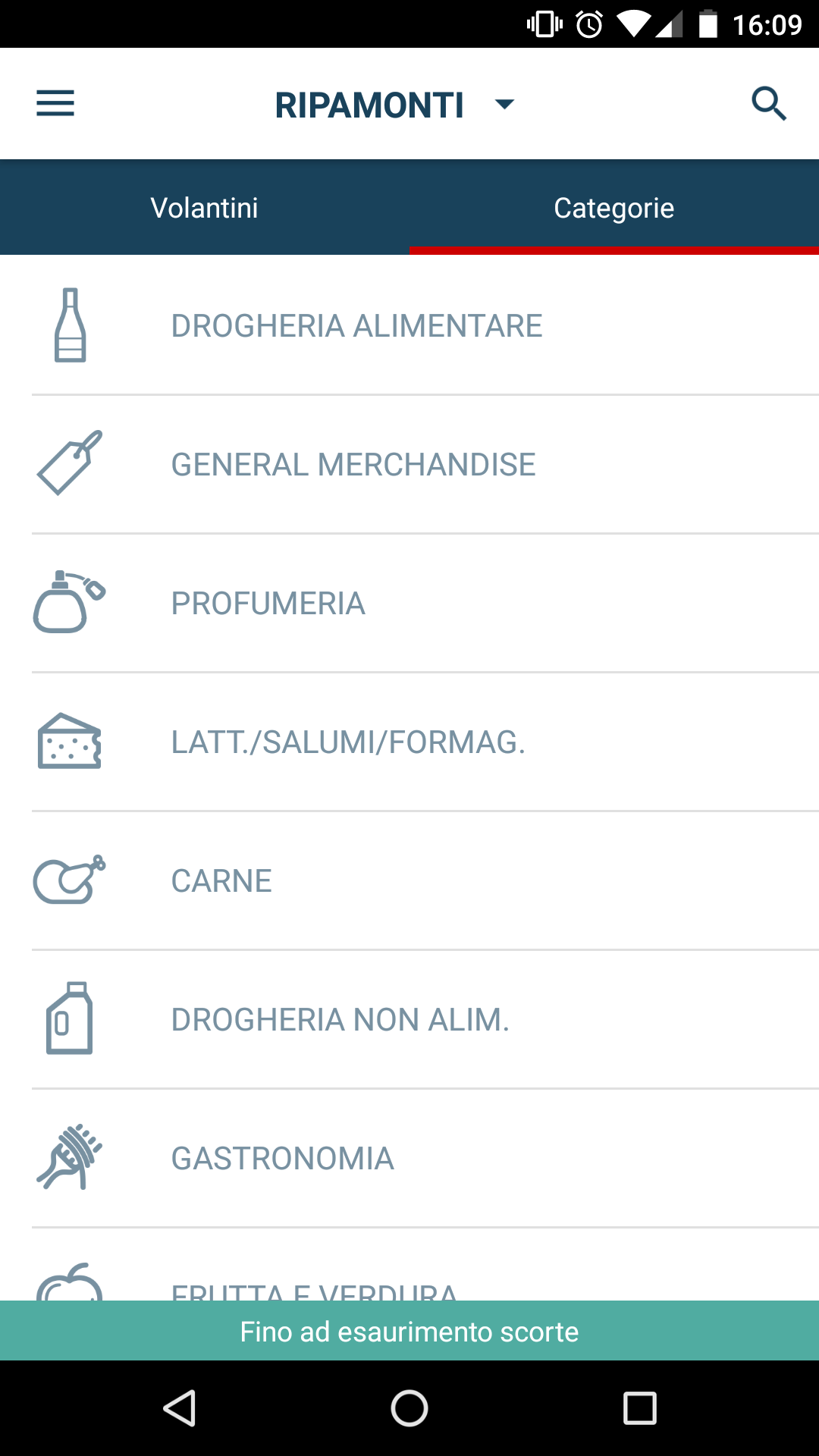Switch to the Volantini tab
Screen dimensions: 819x1456
[x=205, y=208]
